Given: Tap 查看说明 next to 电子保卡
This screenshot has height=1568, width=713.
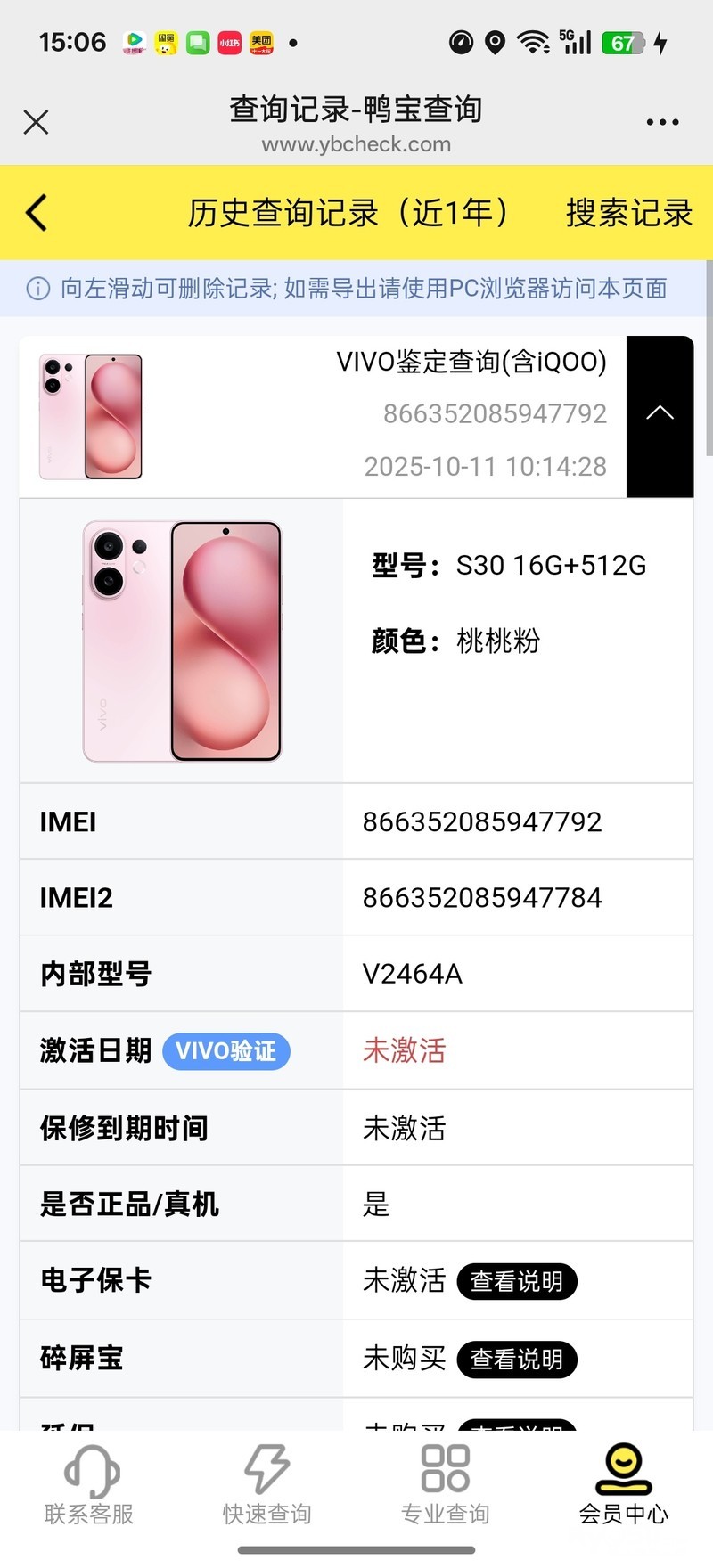Looking at the screenshot, I should [517, 1281].
